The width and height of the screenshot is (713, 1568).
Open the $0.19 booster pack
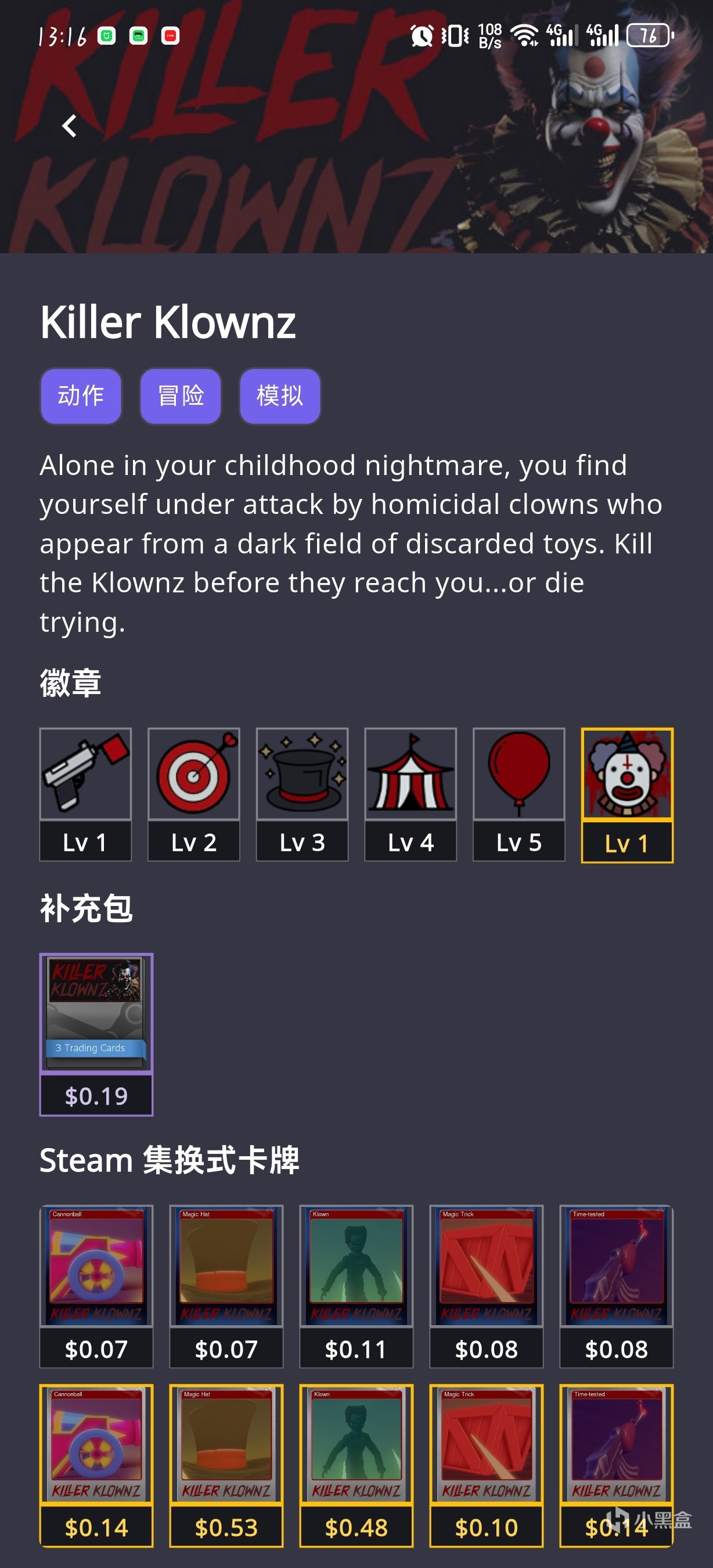click(96, 1034)
